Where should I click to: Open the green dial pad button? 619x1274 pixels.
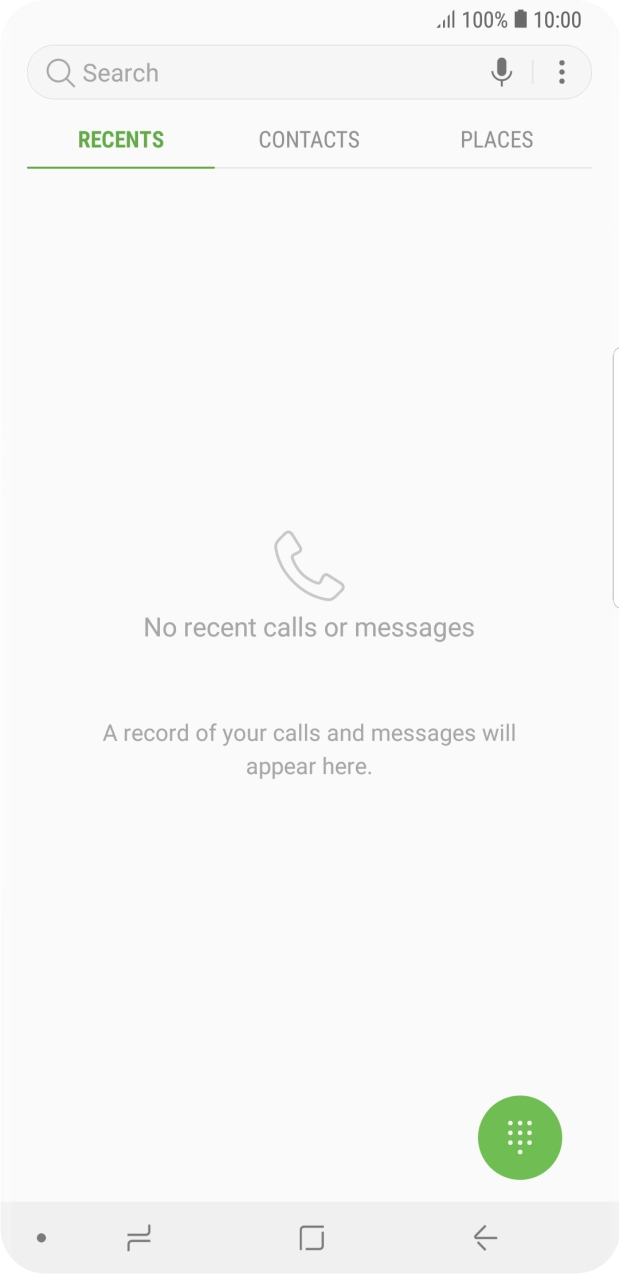tap(520, 1137)
